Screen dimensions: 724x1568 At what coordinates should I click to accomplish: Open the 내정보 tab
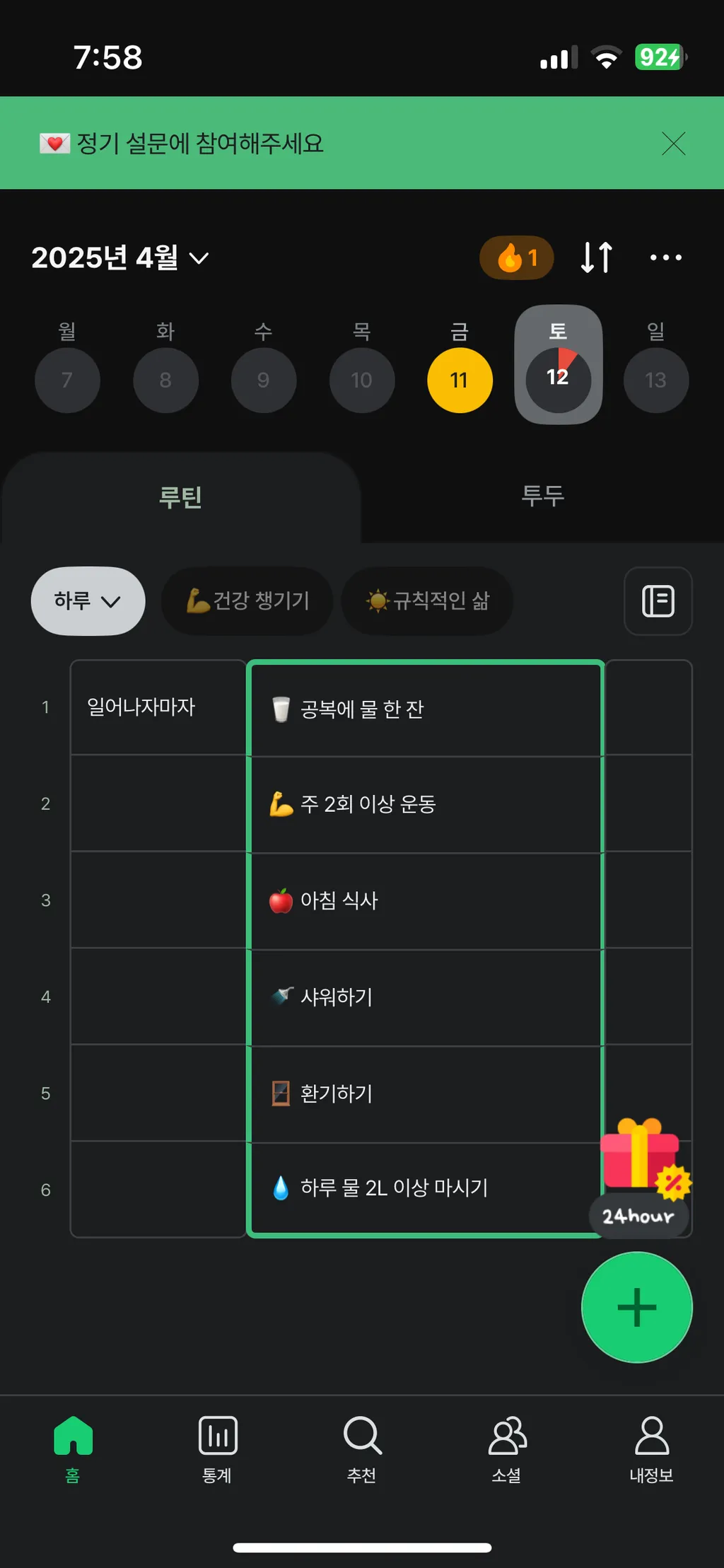tap(651, 1447)
